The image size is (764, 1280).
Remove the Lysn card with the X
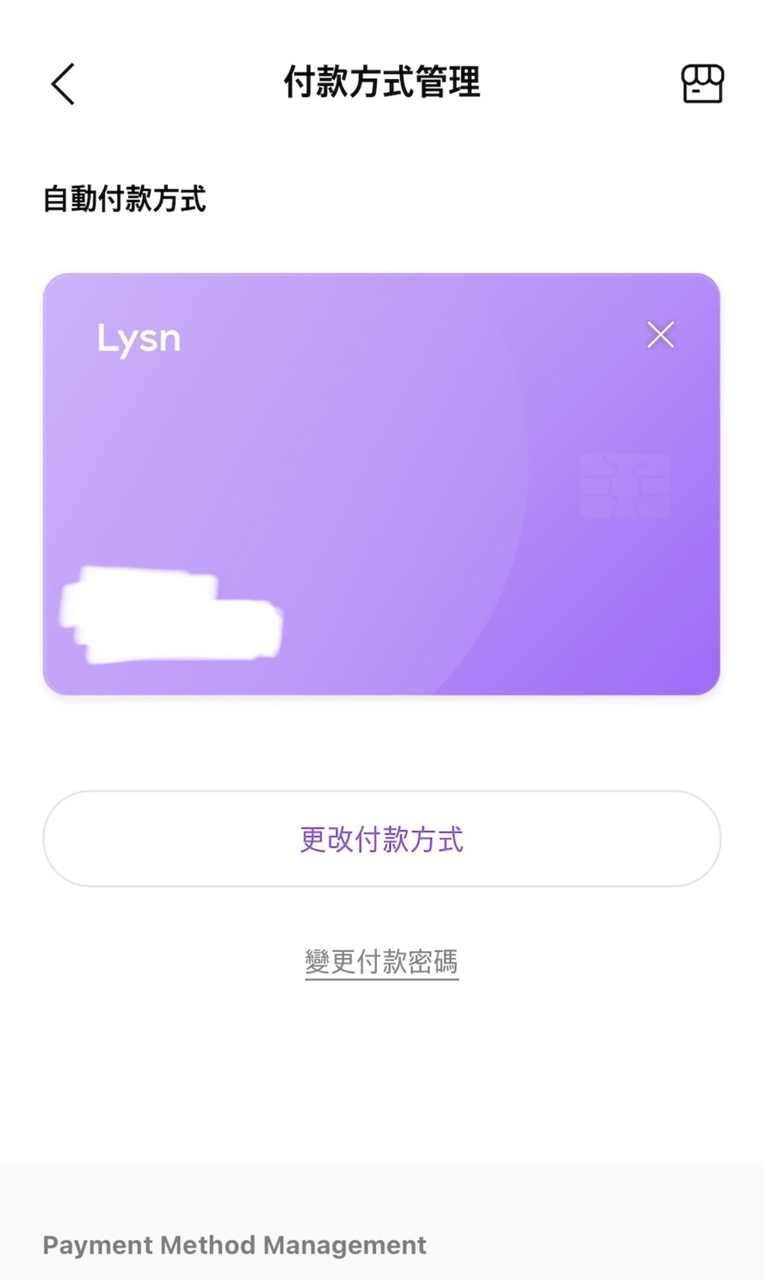pyautogui.click(x=660, y=335)
